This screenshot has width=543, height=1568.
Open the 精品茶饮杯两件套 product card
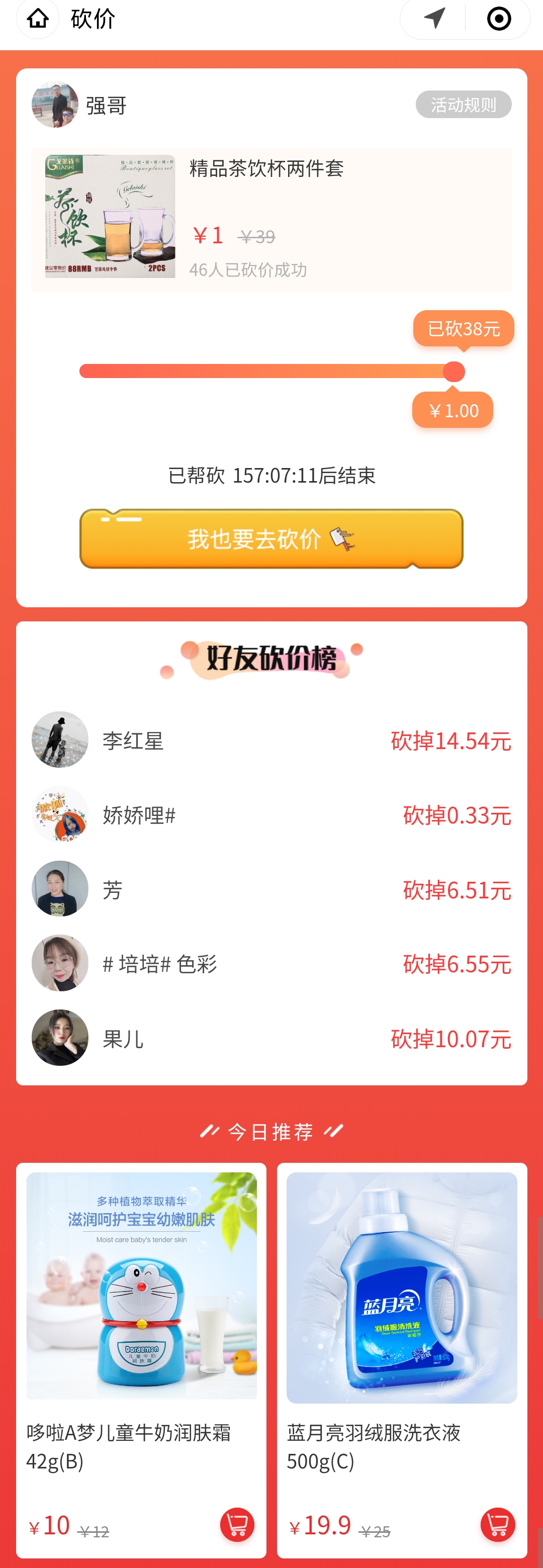click(x=271, y=219)
